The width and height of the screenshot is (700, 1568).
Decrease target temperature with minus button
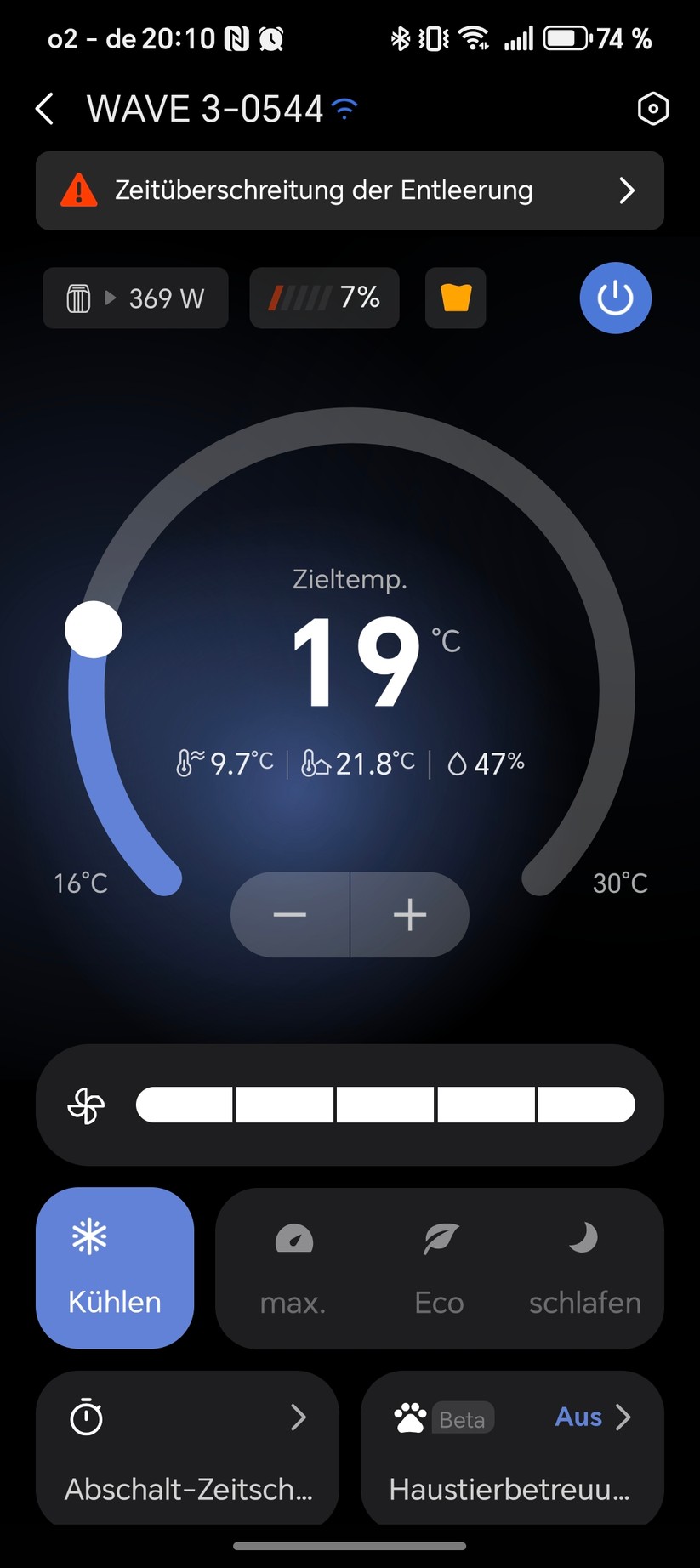pyautogui.click(x=290, y=915)
